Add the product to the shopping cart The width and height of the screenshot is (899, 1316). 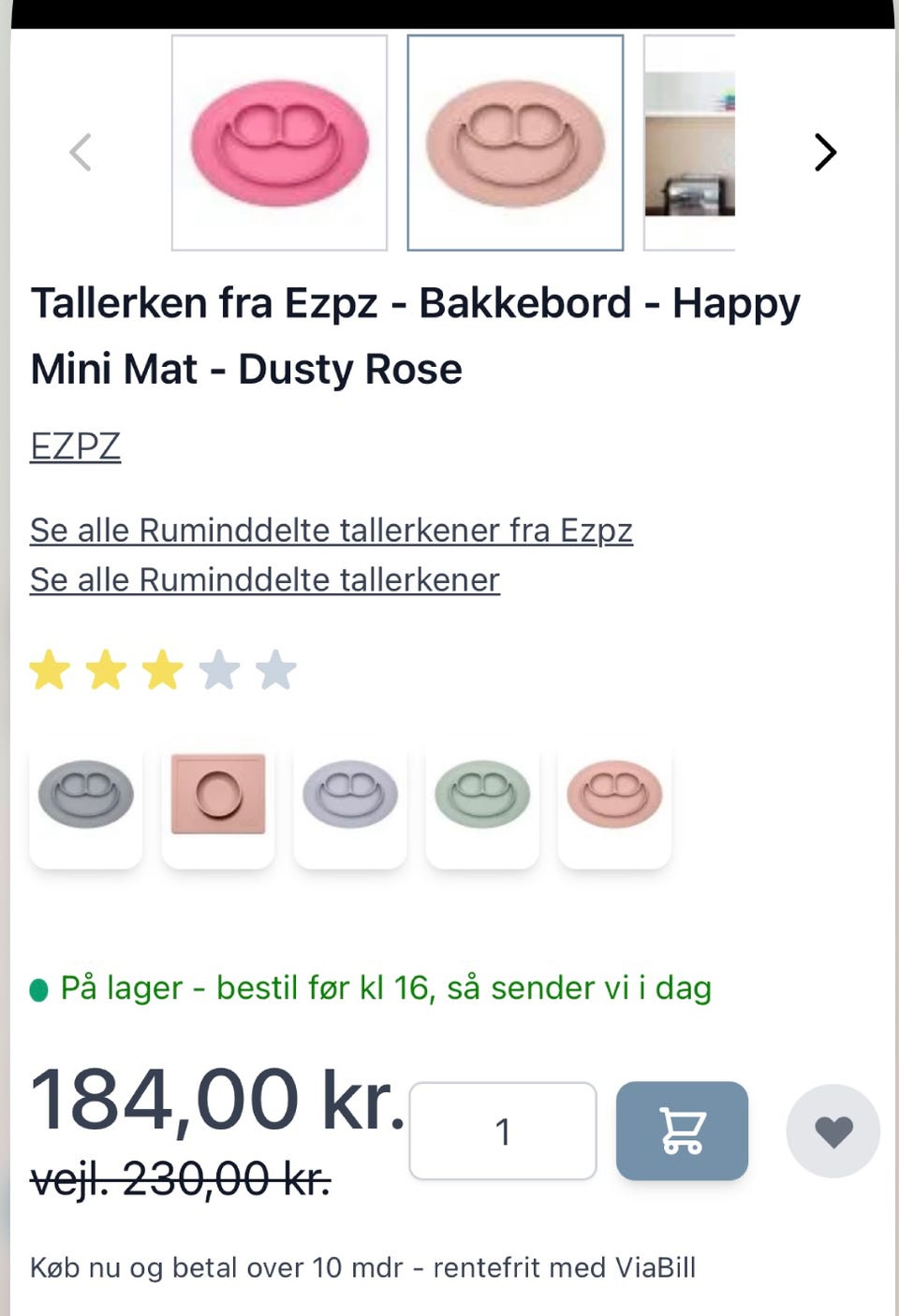681,1131
